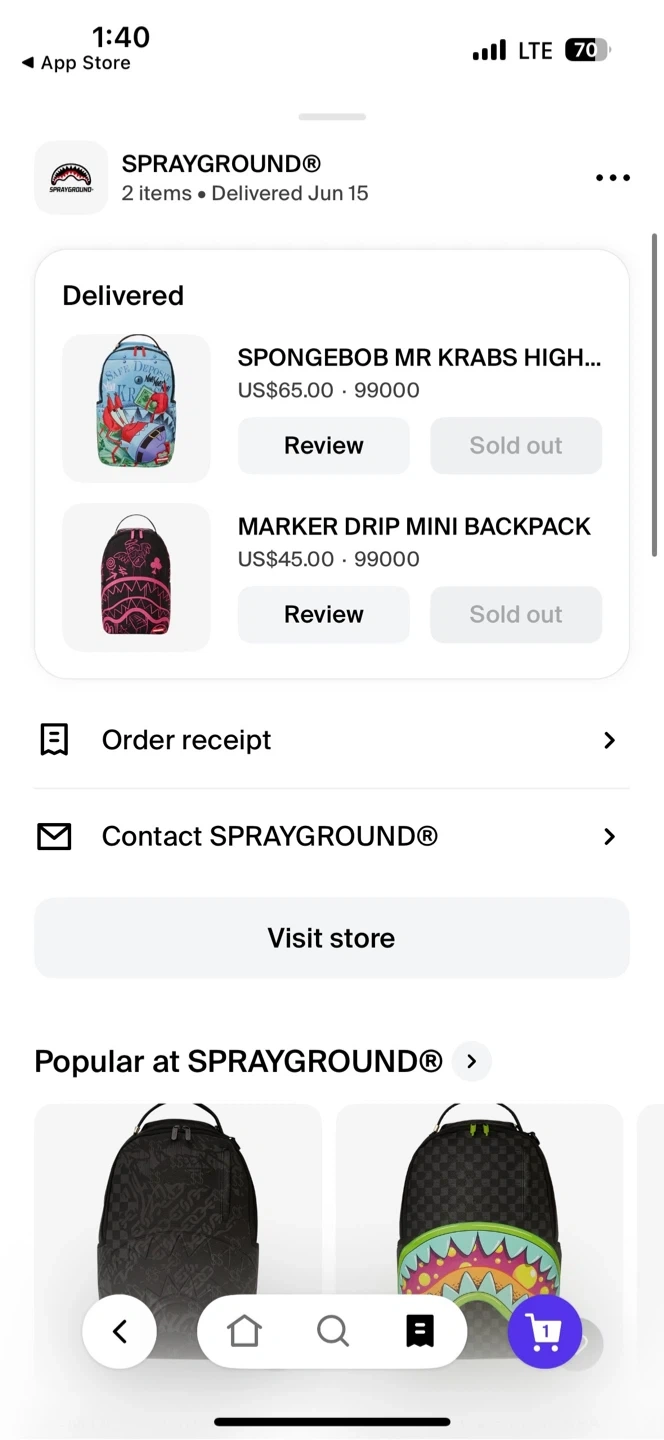Open SPRAYGROUND® store logo
Viewport: 664px width, 1440px height.
pos(71,178)
